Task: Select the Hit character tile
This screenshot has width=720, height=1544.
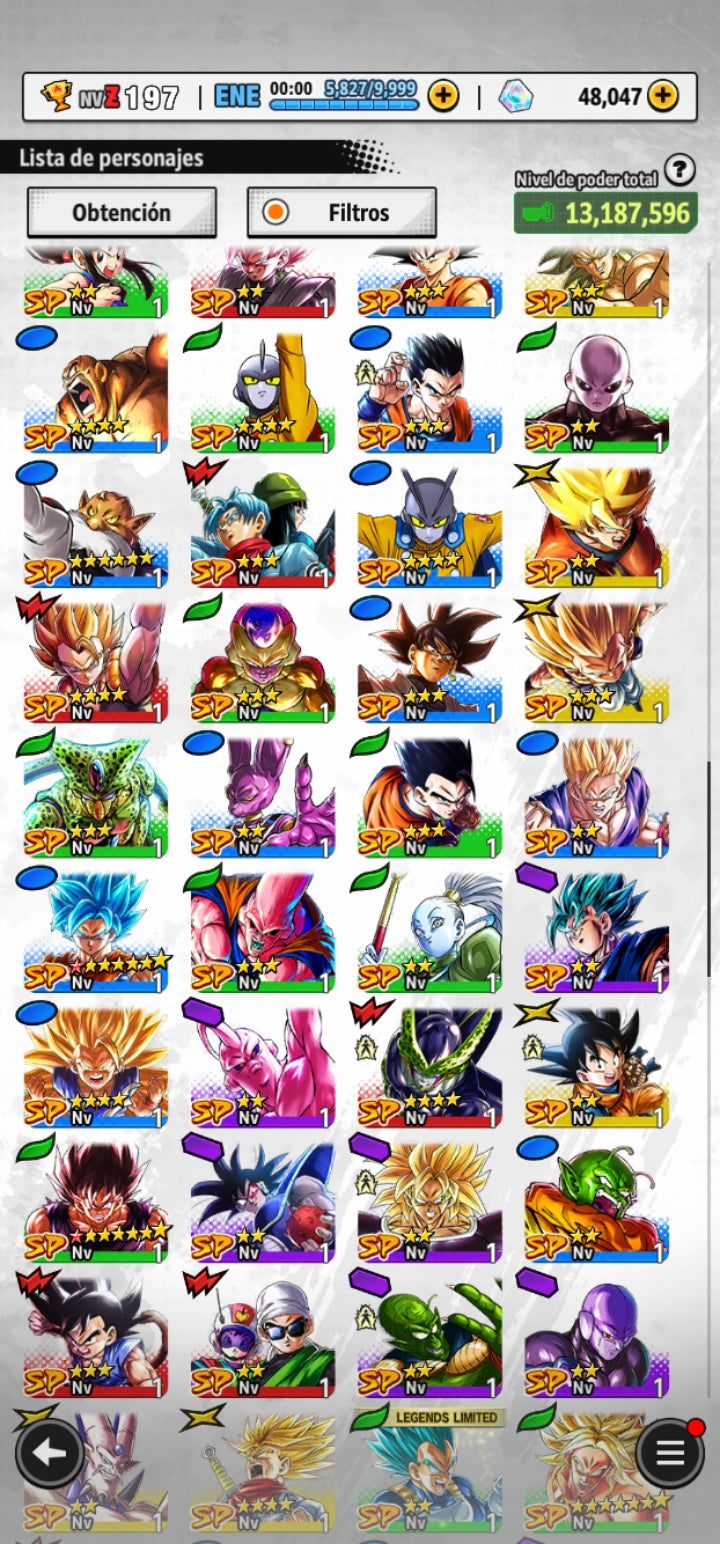Action: (597, 1337)
